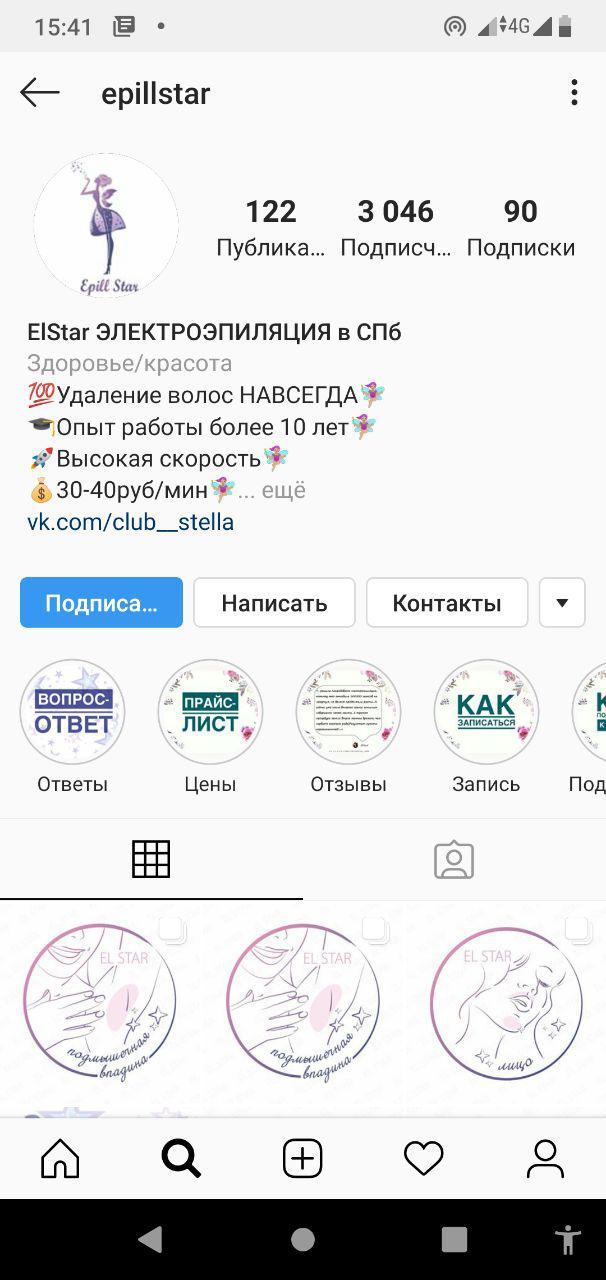Open the Запись story highlight
Viewport: 606px width, 1280px height.
(486, 712)
